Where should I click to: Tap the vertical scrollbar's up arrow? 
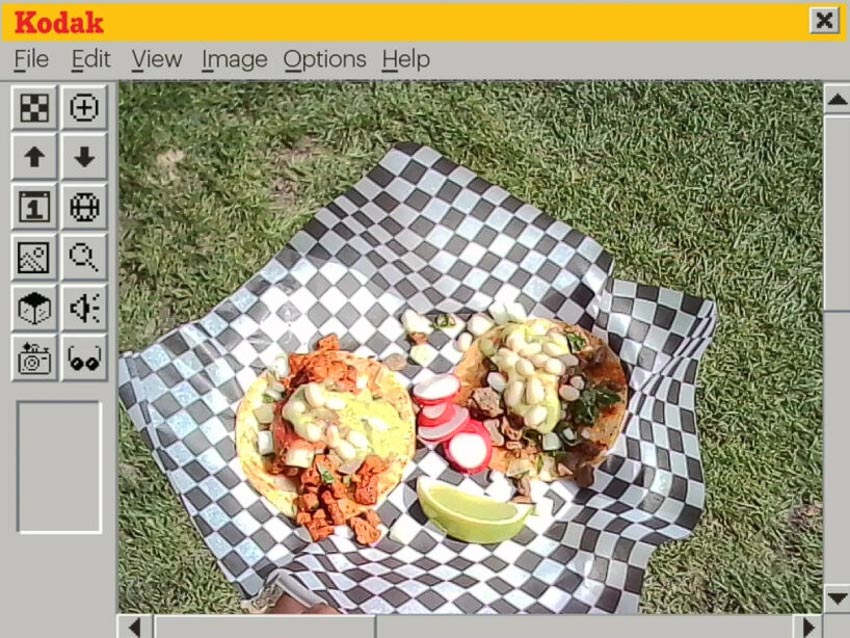[x=836, y=98]
